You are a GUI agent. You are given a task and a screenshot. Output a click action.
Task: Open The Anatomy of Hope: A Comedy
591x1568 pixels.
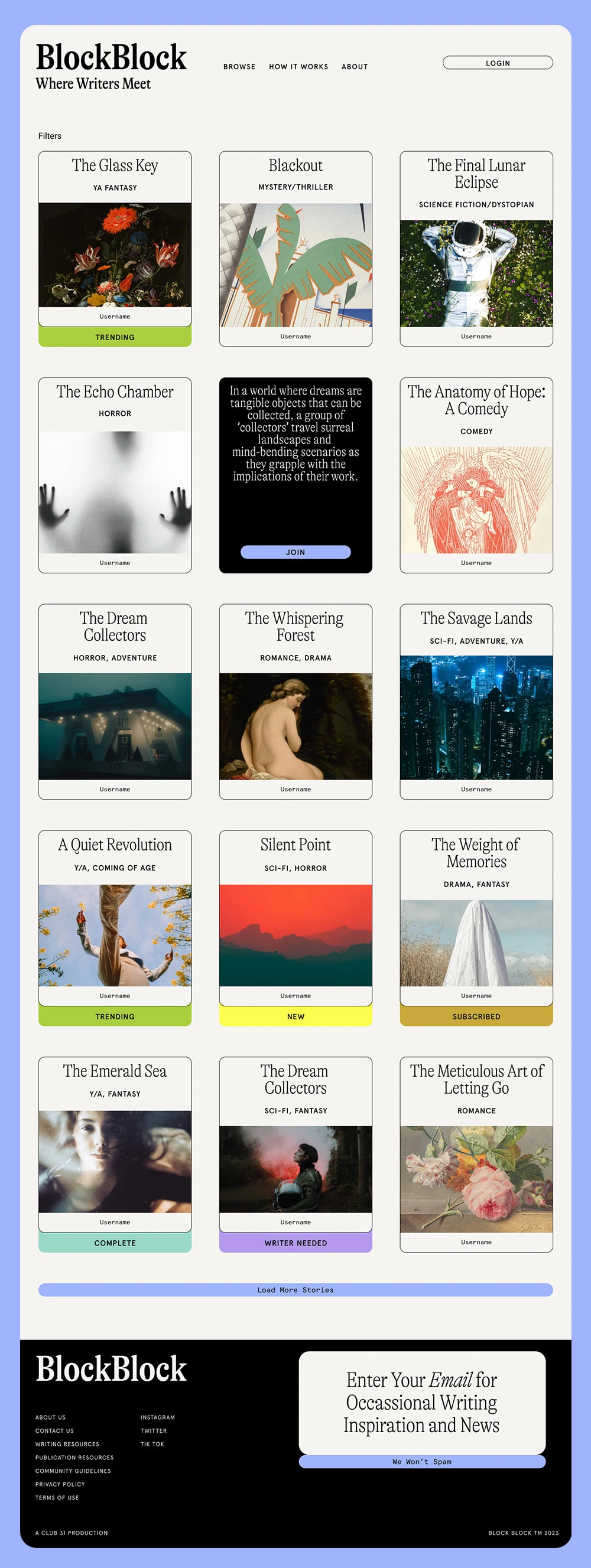click(476, 499)
